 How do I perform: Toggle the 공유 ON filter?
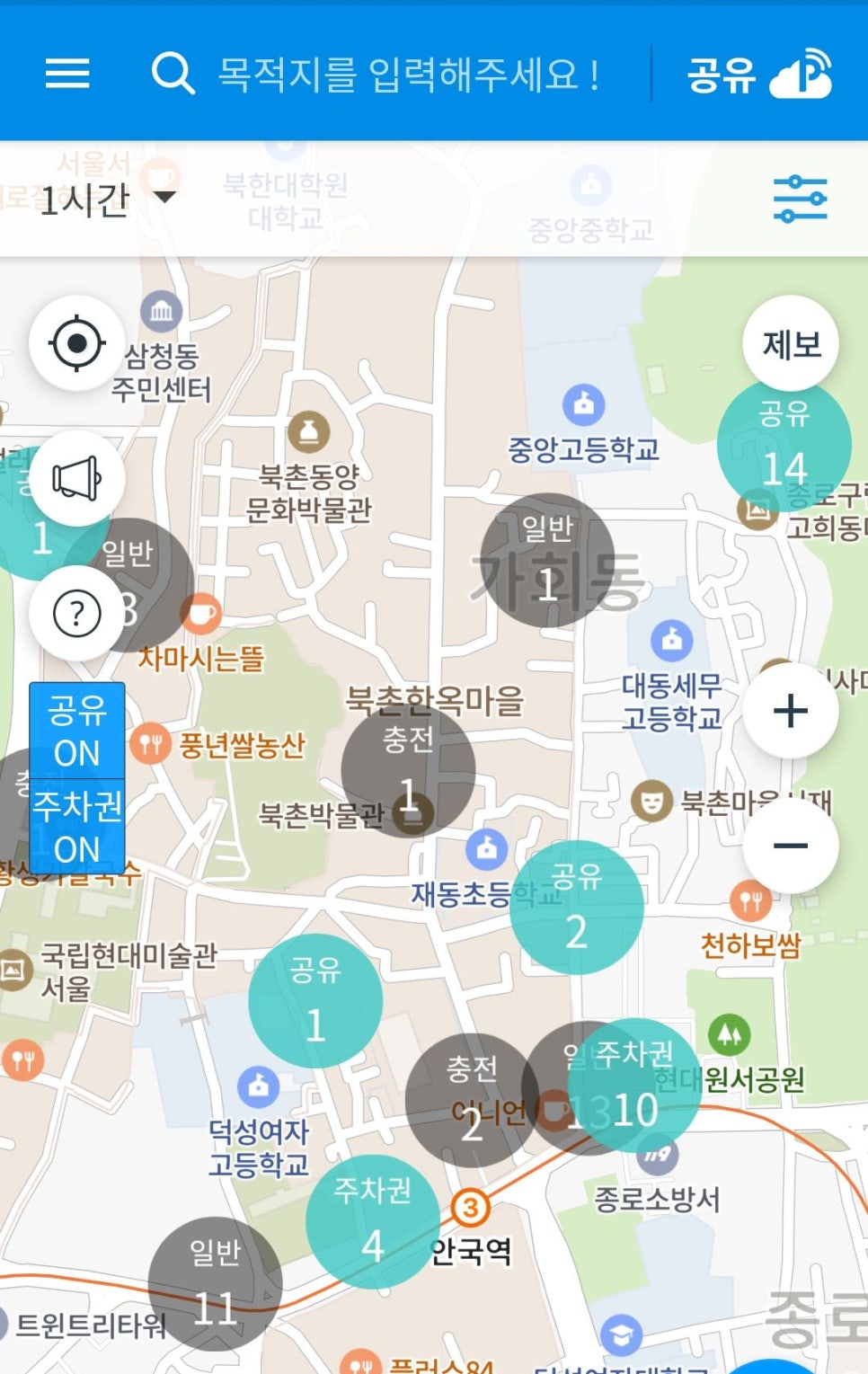tap(77, 731)
